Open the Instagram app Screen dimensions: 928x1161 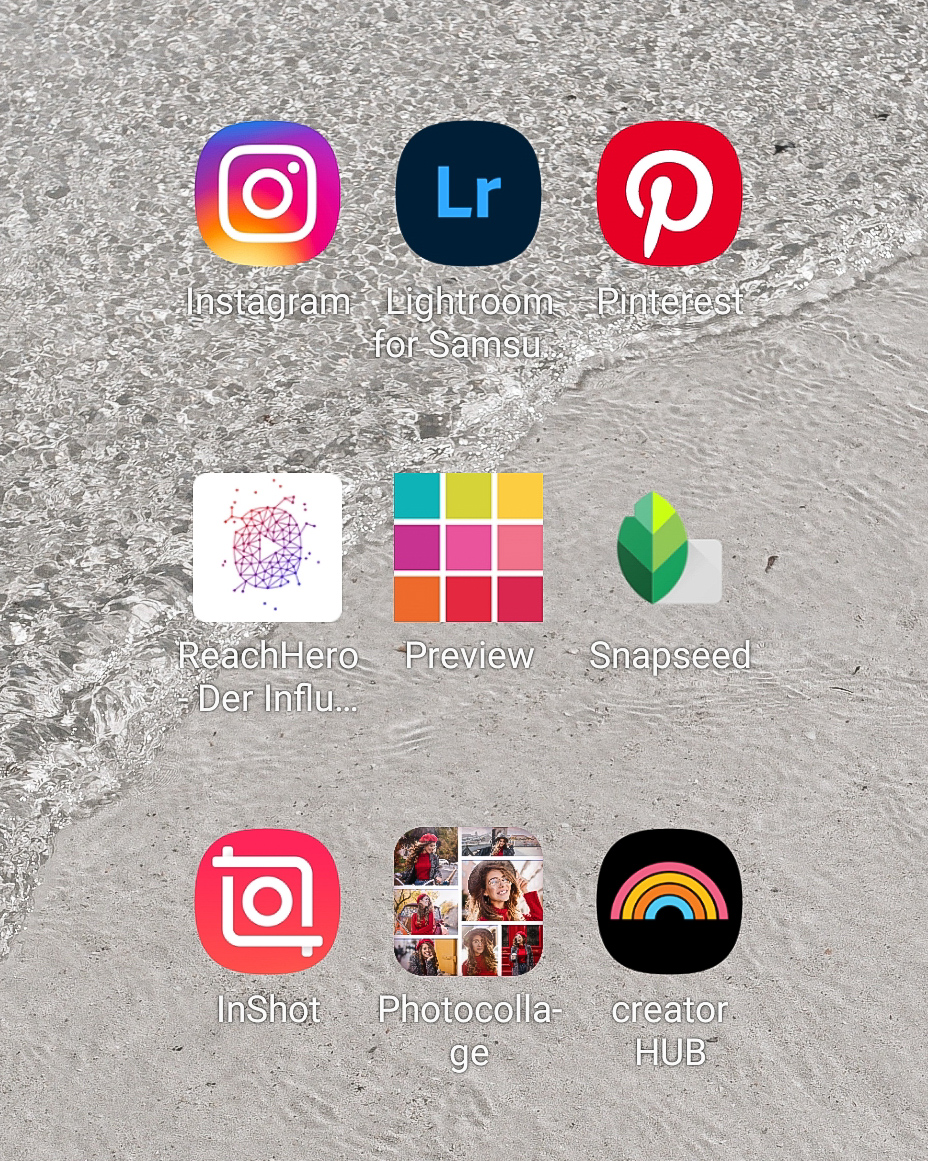[267, 193]
